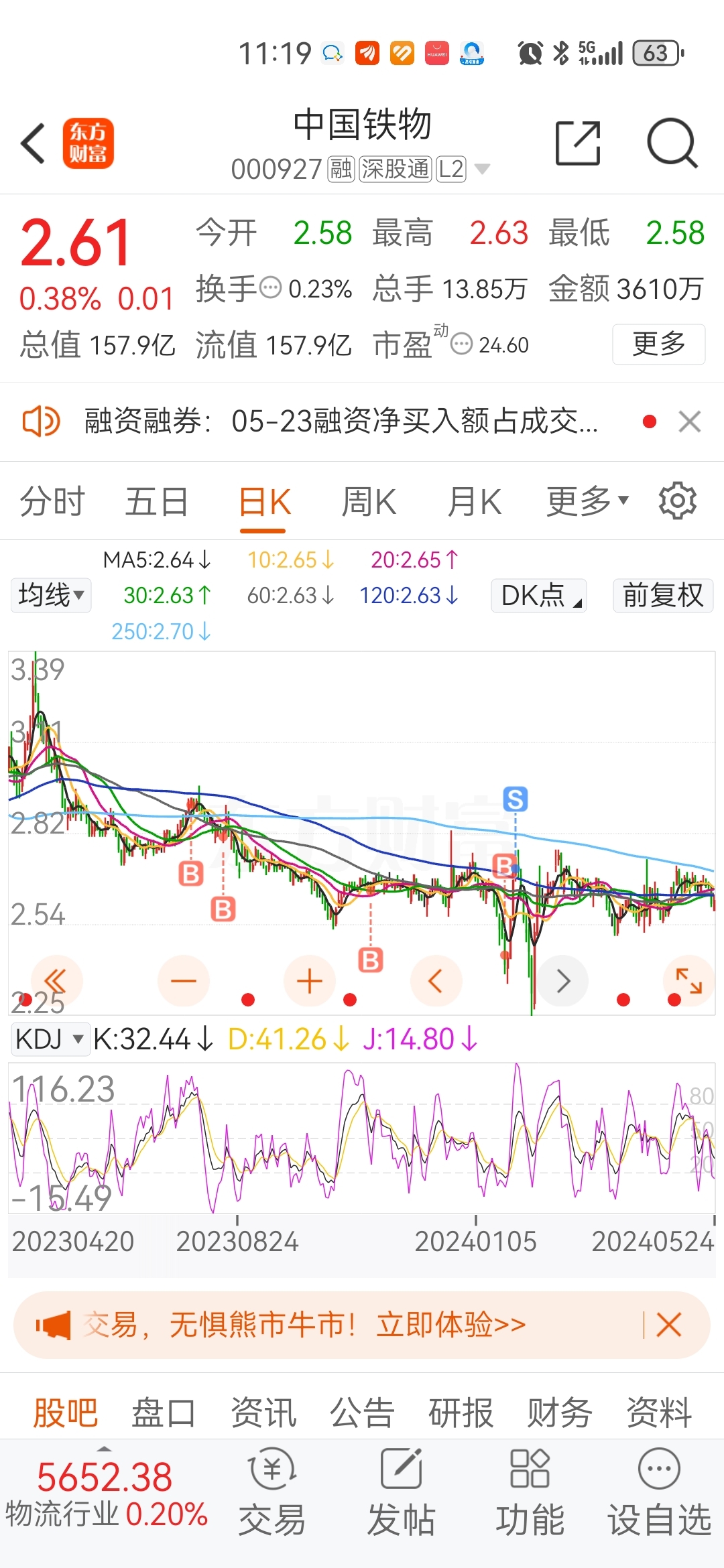
Task: Dismiss the 融资融券 news banner
Action: click(x=690, y=422)
